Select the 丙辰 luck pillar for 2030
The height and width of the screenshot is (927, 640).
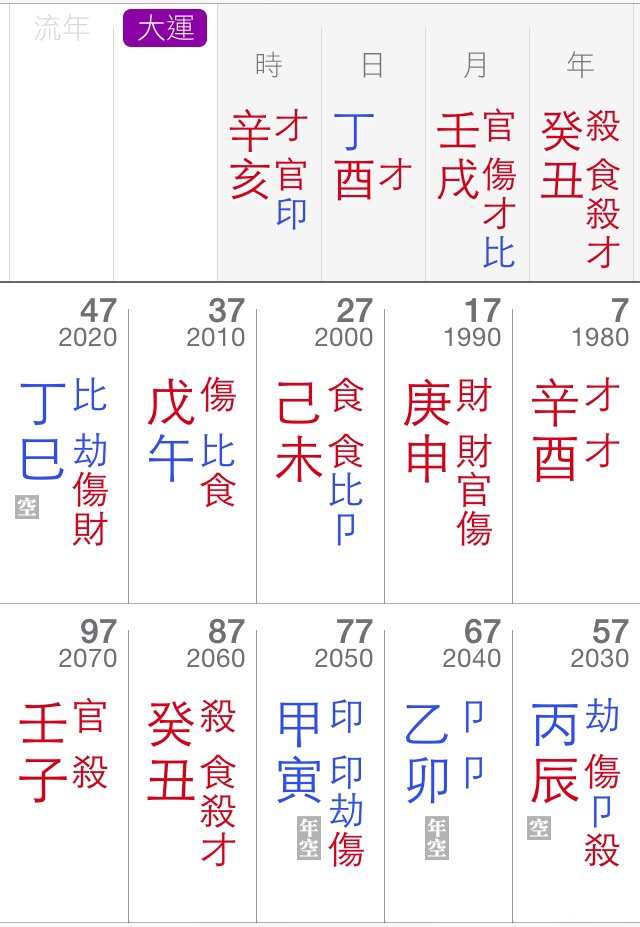click(x=576, y=760)
